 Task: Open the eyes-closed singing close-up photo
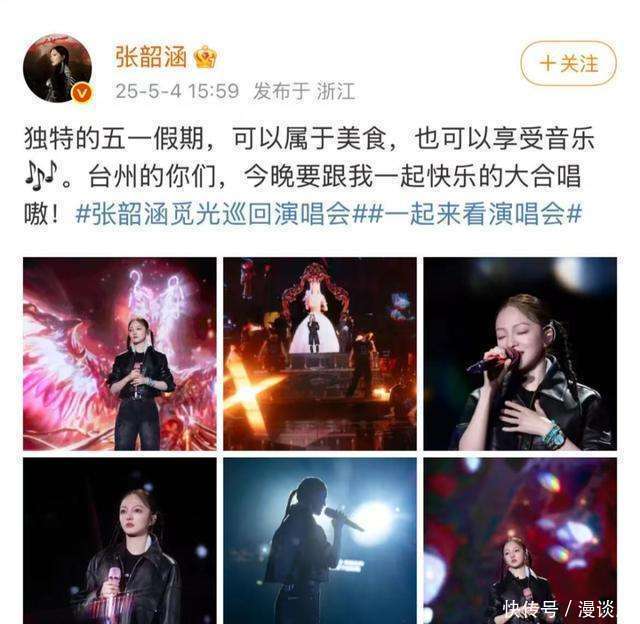point(520,354)
